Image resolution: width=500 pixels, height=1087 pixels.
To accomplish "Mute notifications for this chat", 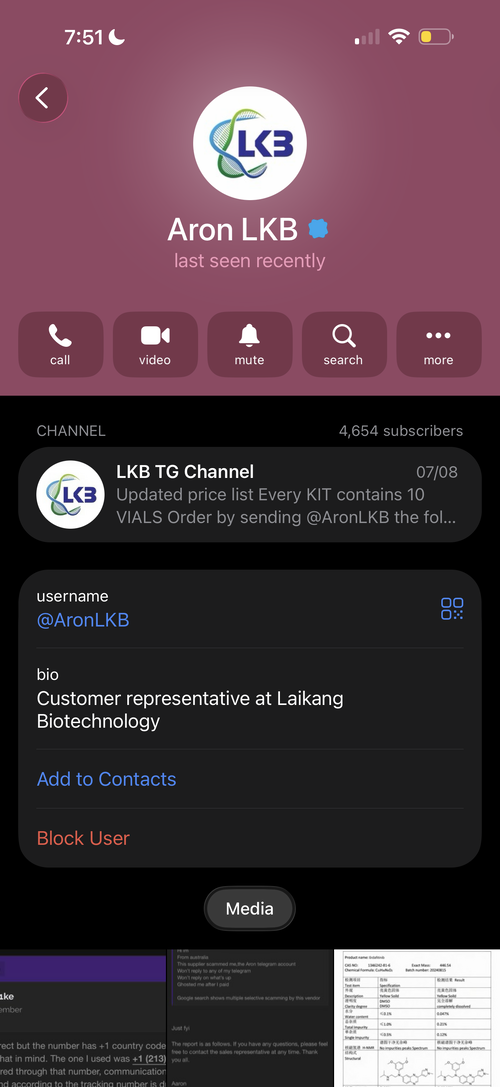I will pos(250,345).
